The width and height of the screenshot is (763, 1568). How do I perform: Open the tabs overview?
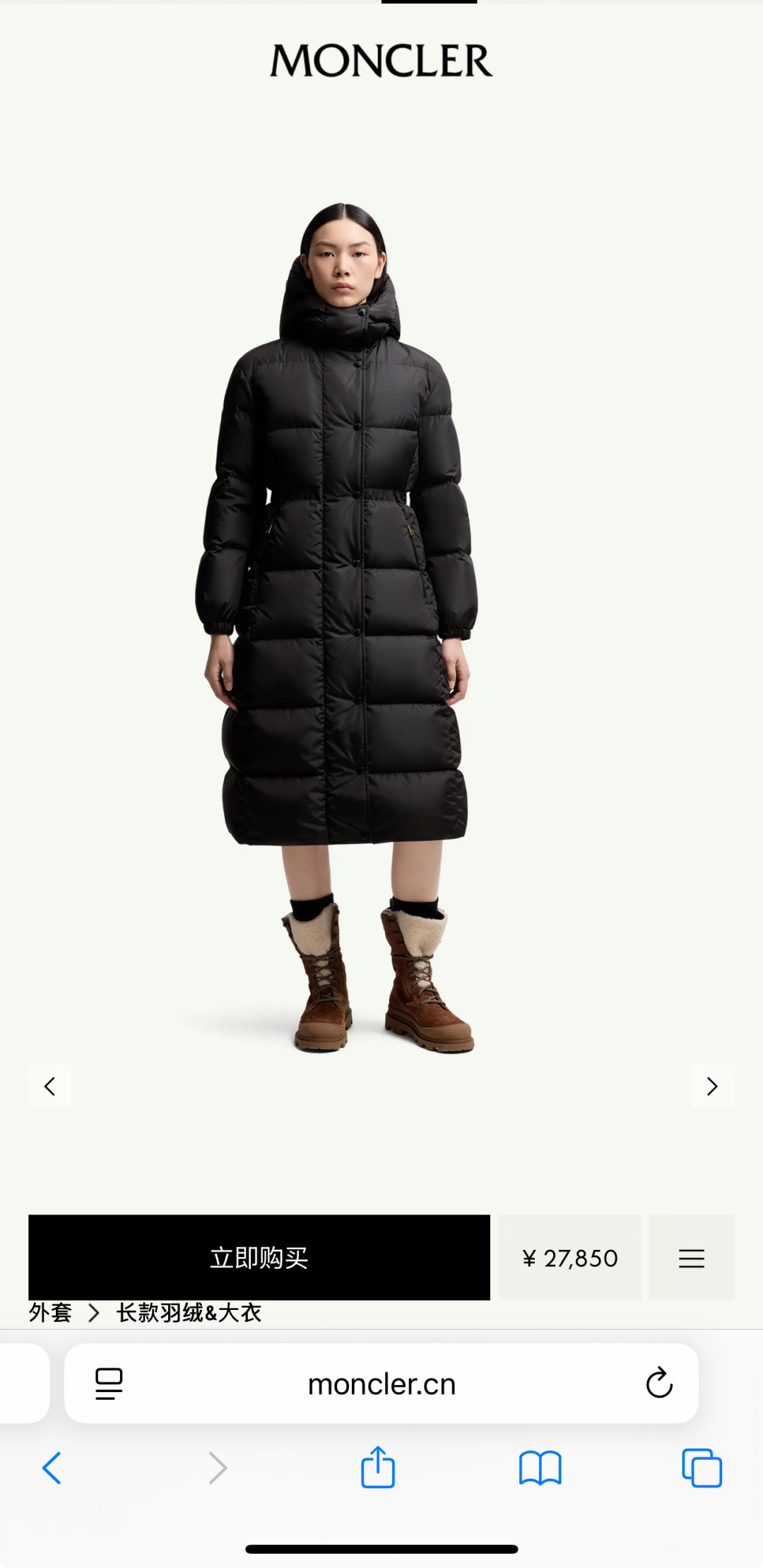[702, 1468]
